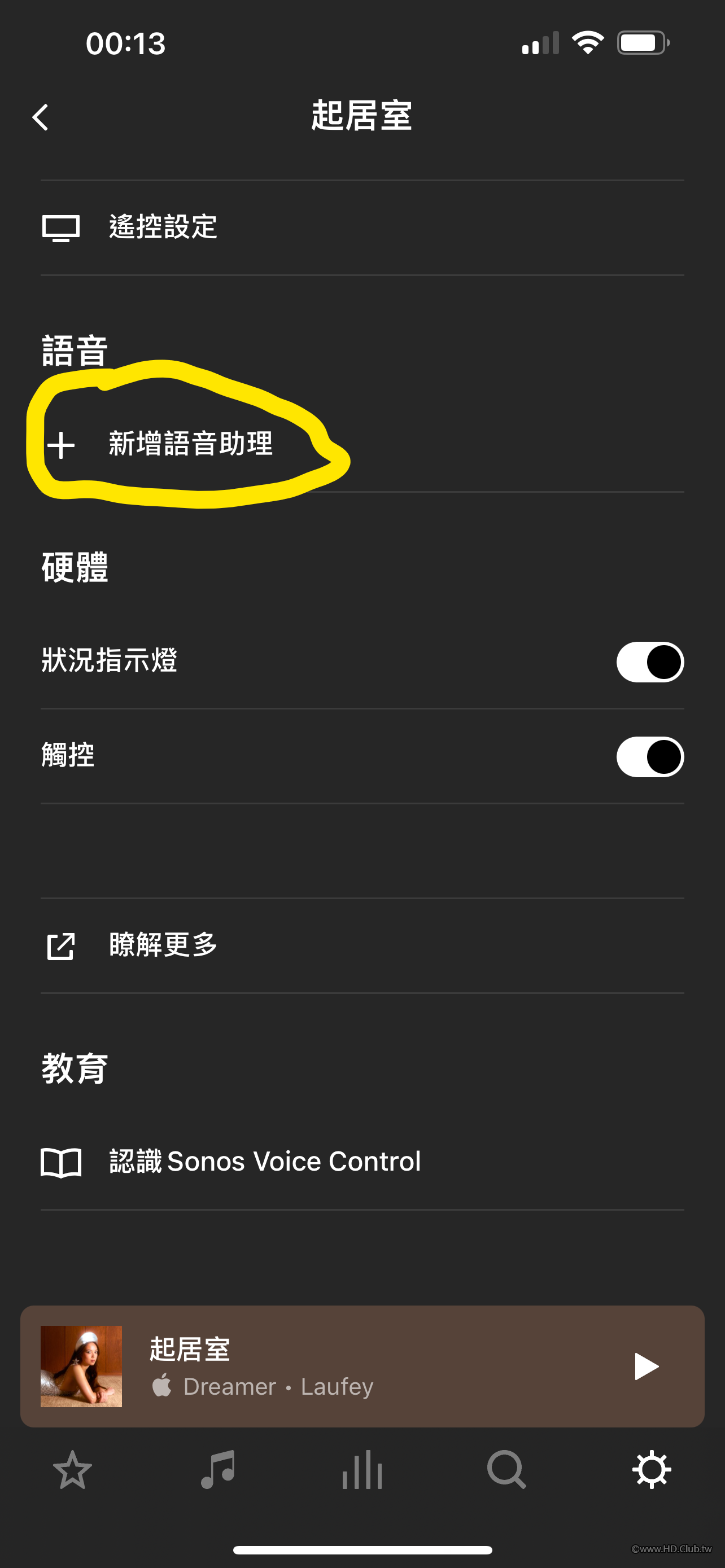Disable the 觸控 touch controls switch

click(649, 756)
